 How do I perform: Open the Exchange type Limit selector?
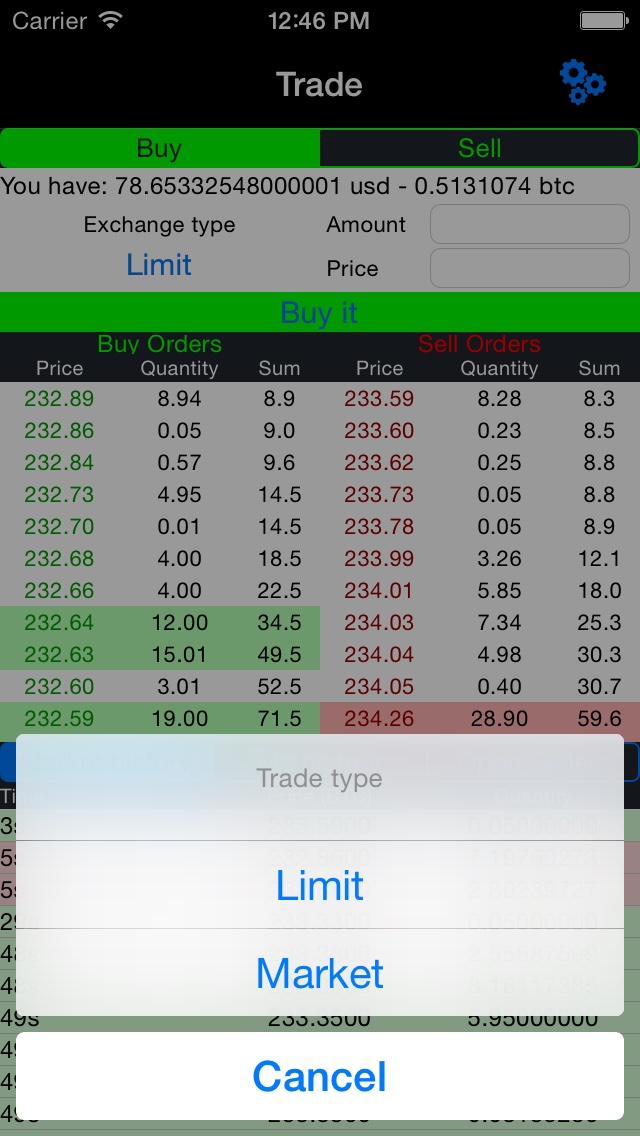click(x=159, y=265)
